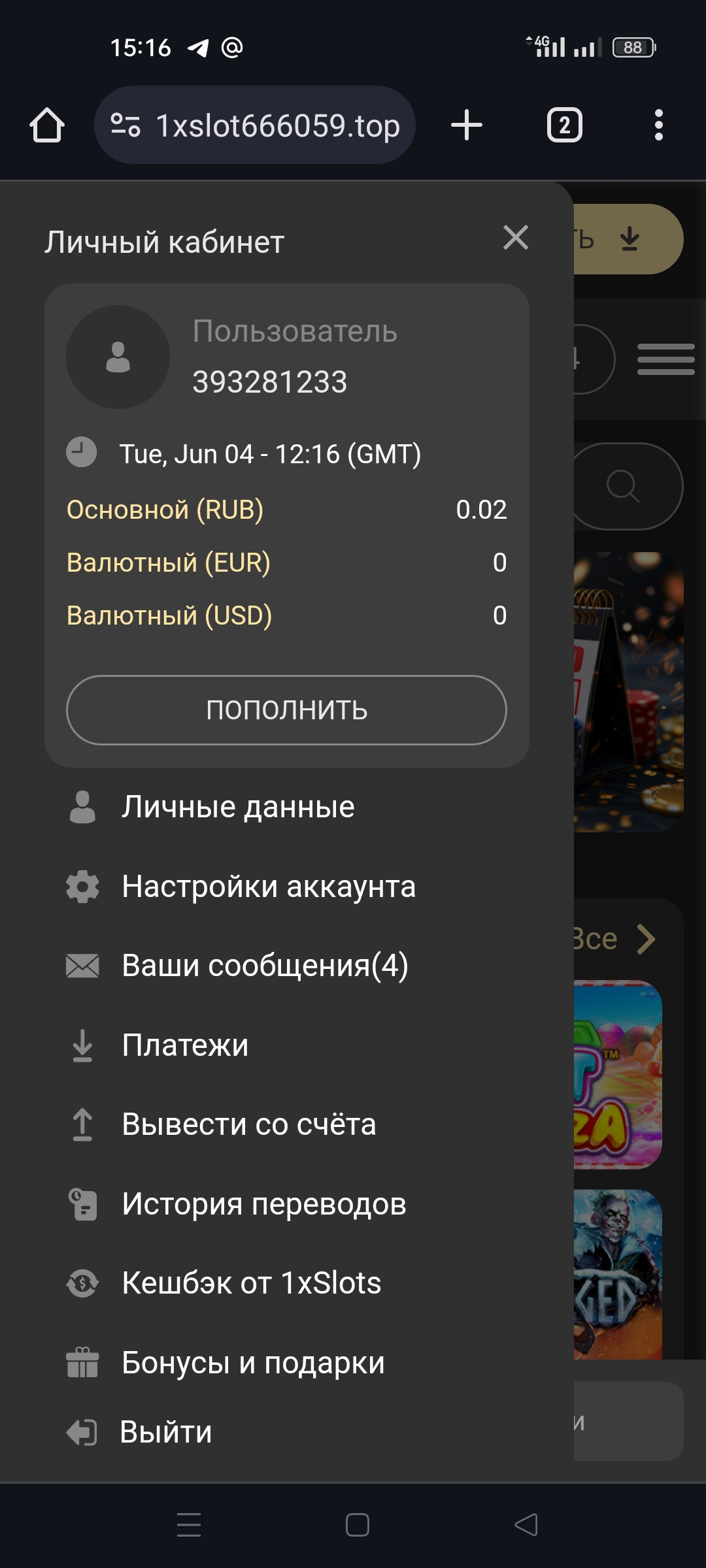The width and height of the screenshot is (706, 1568).
Task: Open the browser tab switcher
Action: click(x=564, y=125)
